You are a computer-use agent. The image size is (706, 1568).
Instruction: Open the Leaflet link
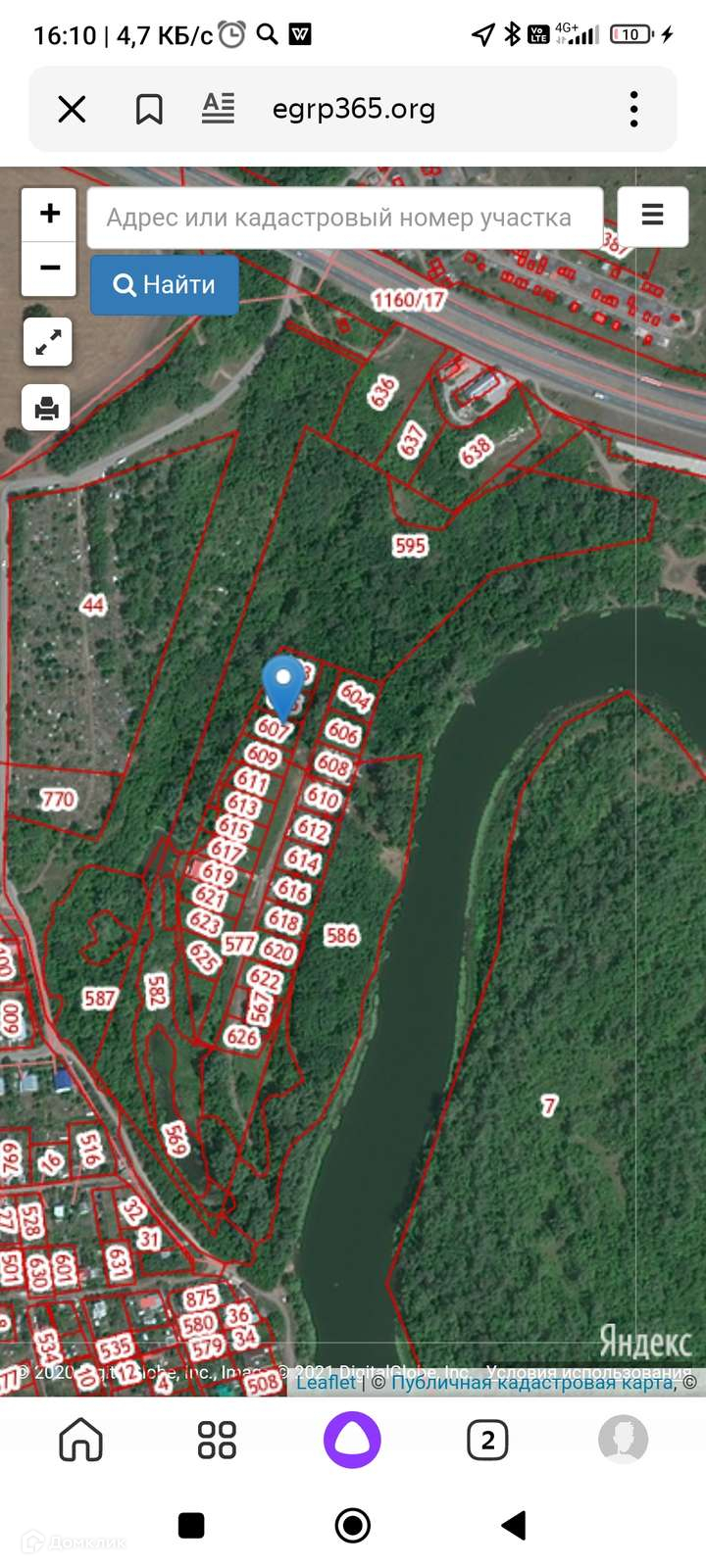[327, 1382]
